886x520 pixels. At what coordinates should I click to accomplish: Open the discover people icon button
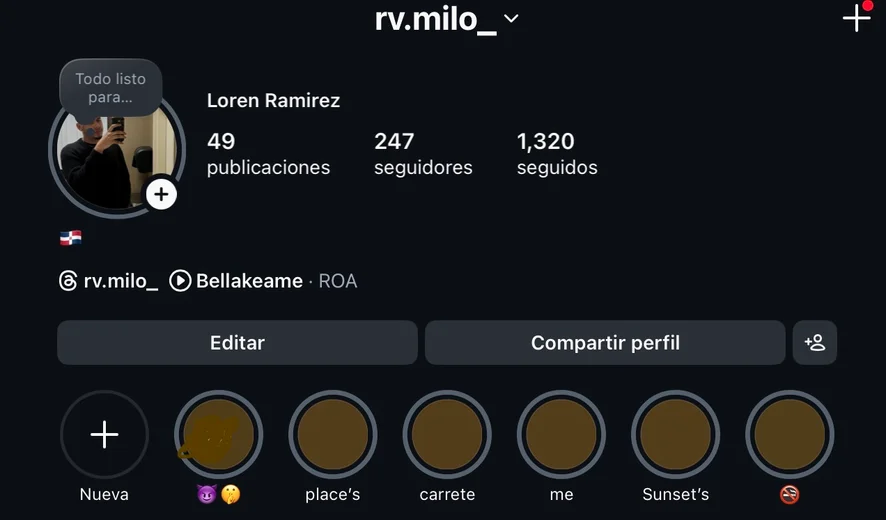(815, 343)
